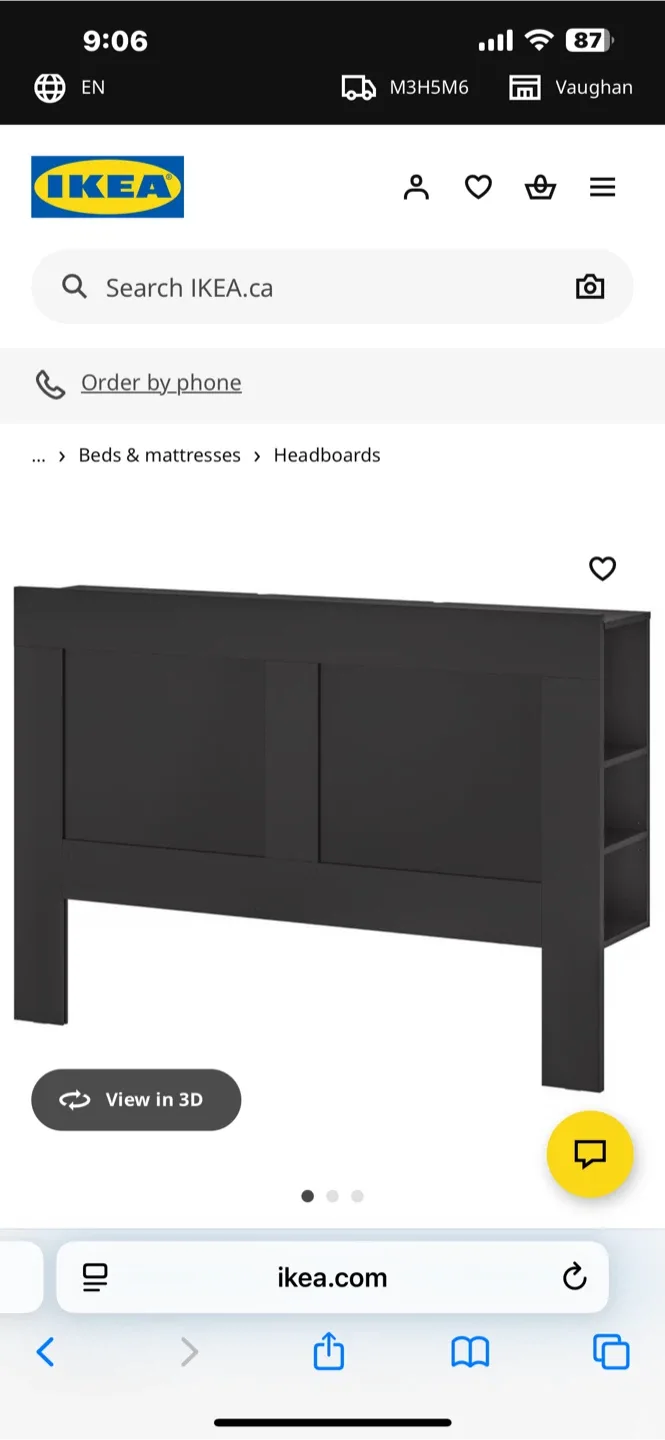665x1440 pixels.
Task: Open the Headboards breadcrumb
Action: 327,455
